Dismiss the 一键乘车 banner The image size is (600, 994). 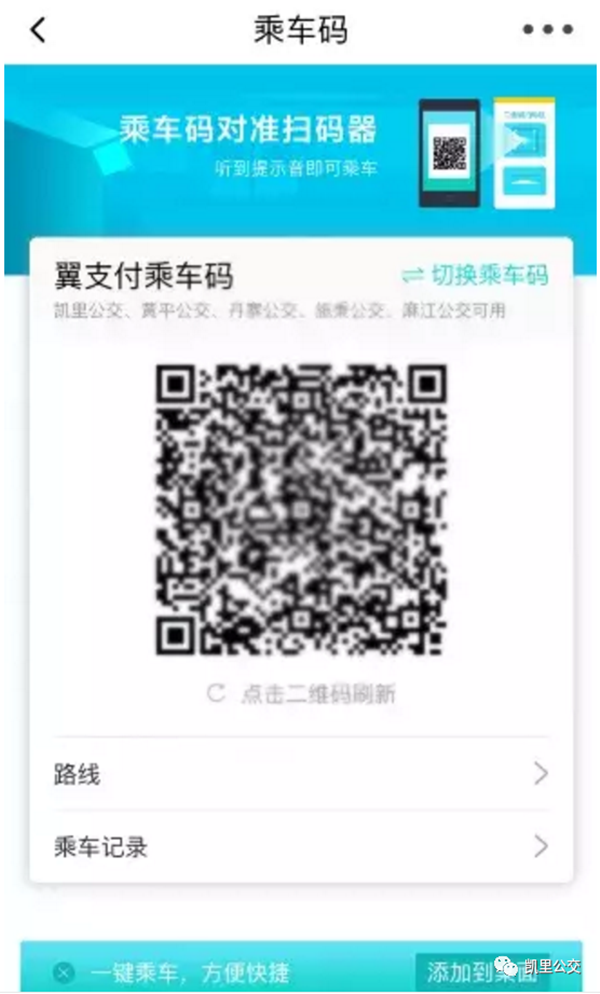pos(64,971)
